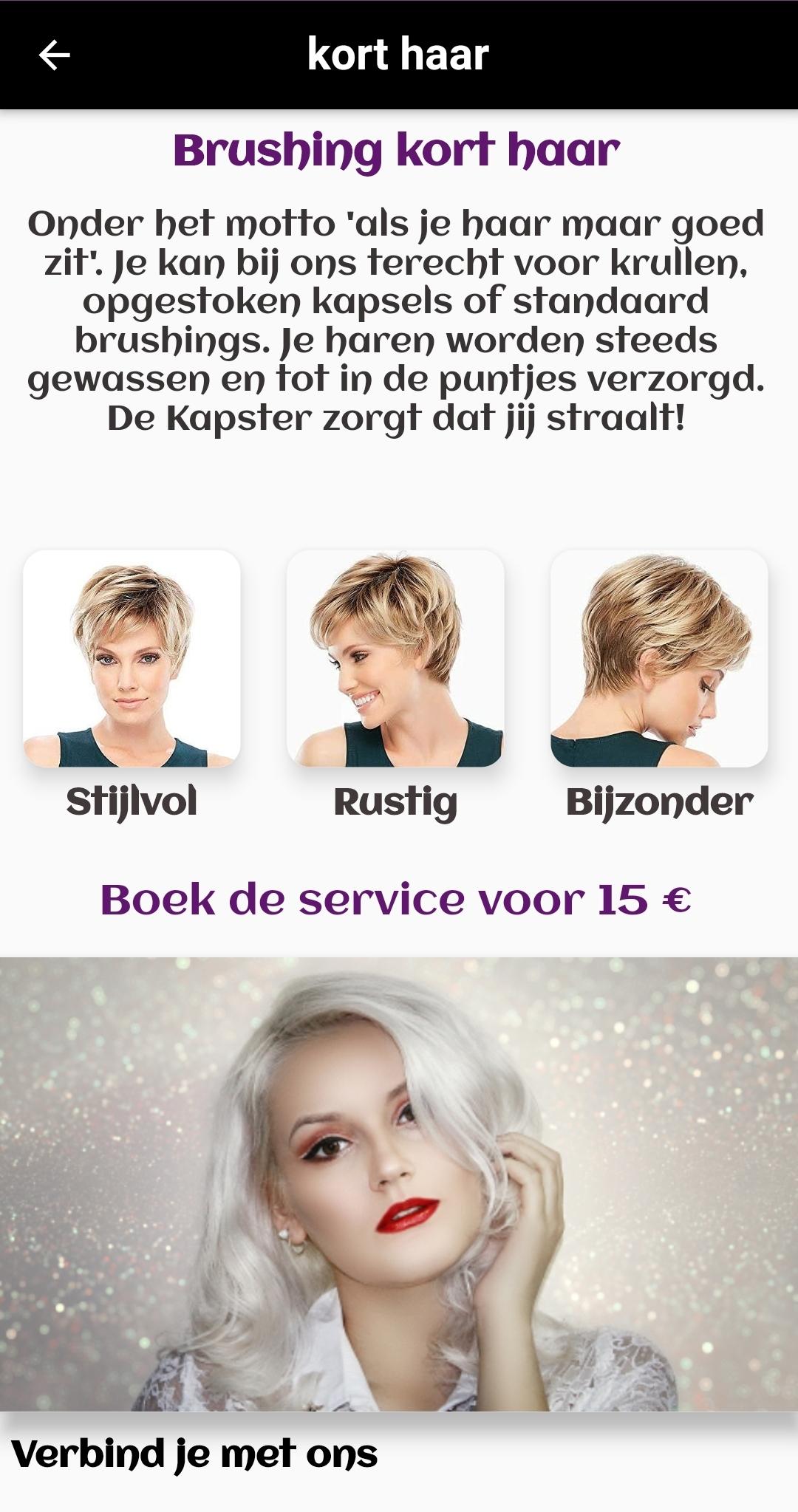Open the Bijzonder hairstyle picture
The width and height of the screenshot is (798, 1512).
click(x=659, y=658)
